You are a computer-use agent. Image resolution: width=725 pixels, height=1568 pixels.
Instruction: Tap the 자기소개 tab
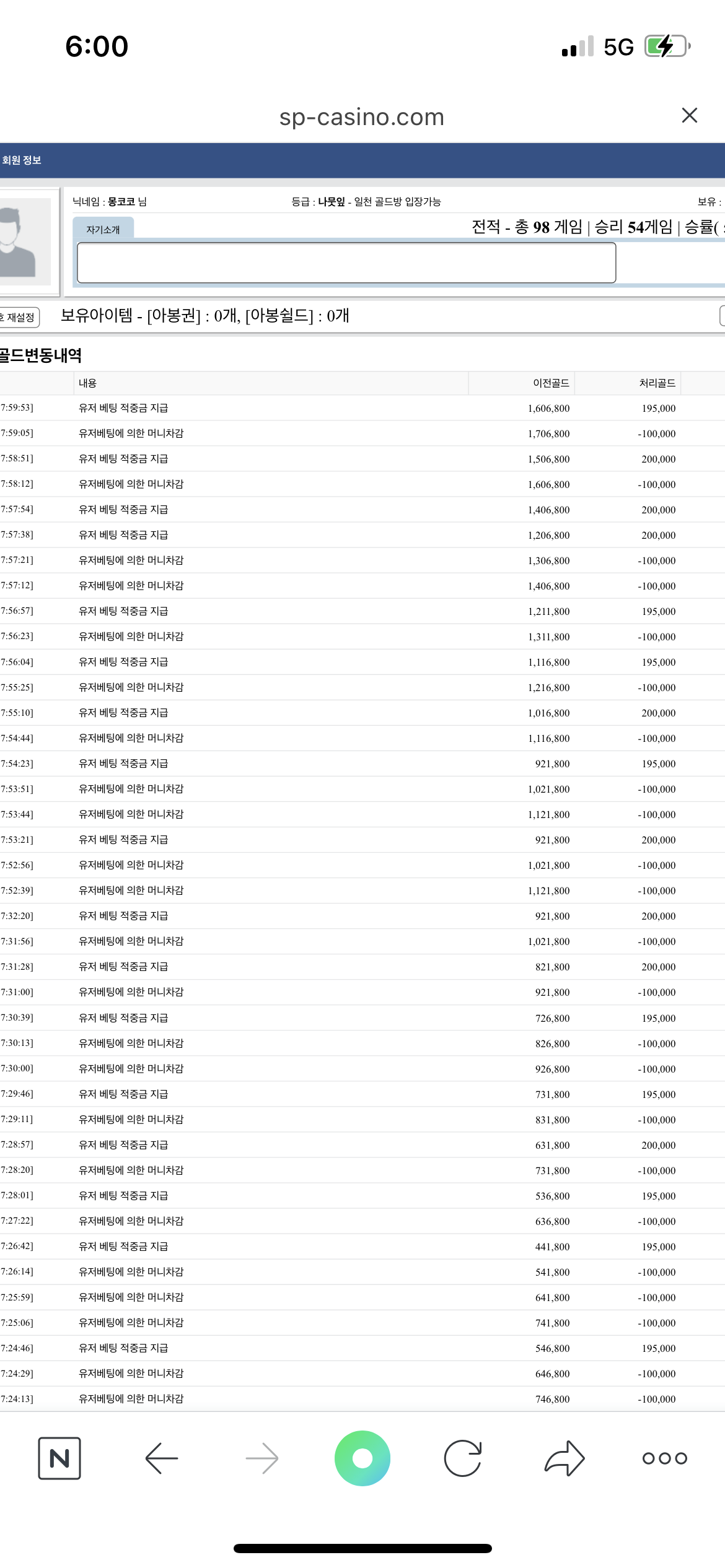pyautogui.click(x=103, y=228)
